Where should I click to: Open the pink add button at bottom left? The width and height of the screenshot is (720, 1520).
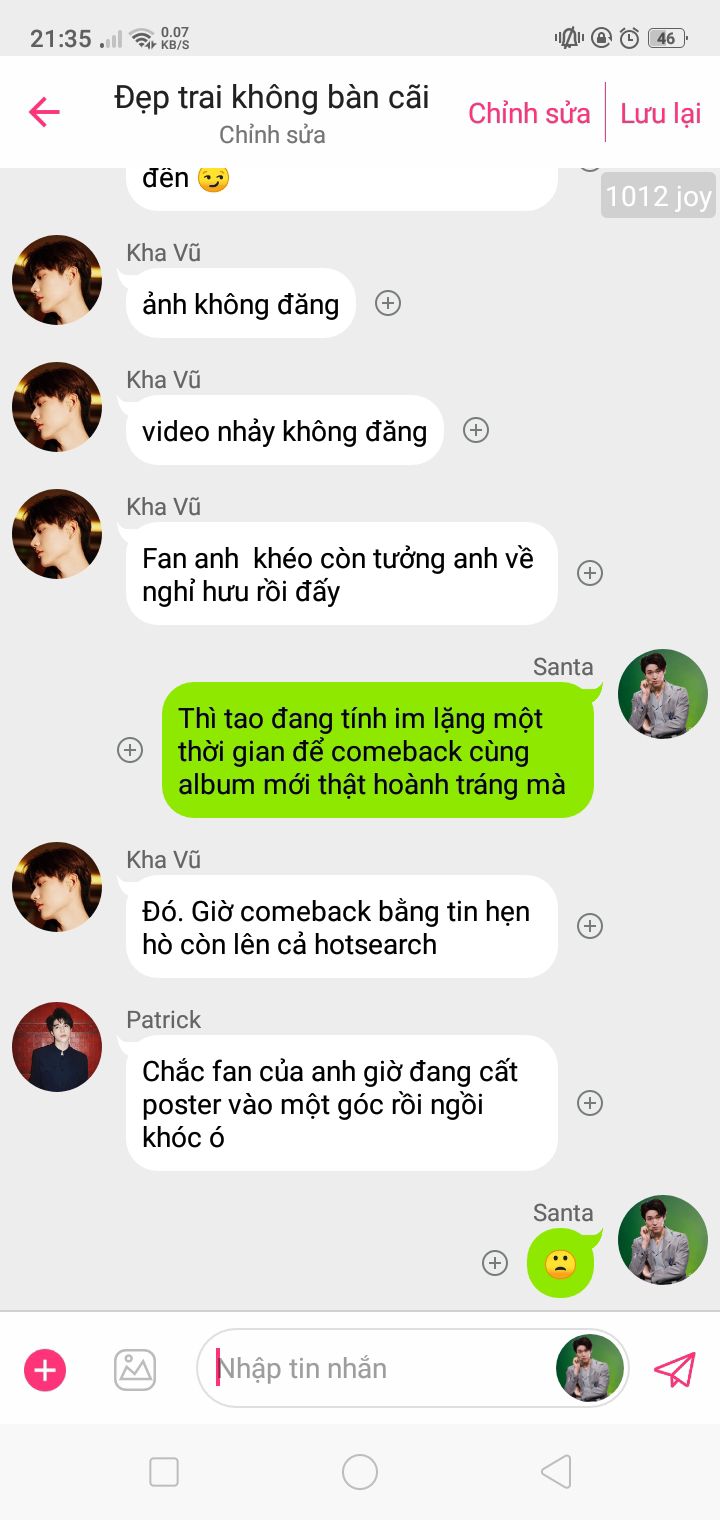[45, 1369]
